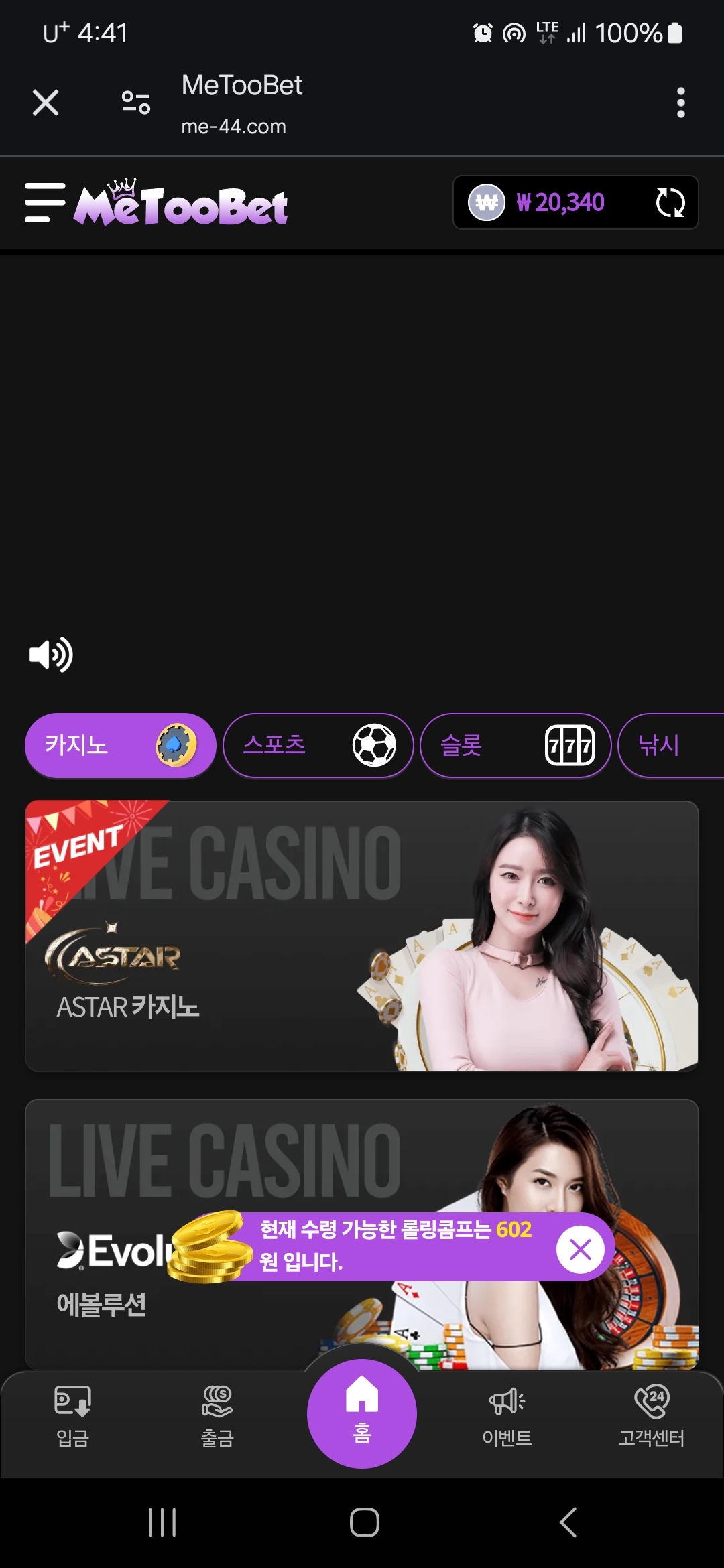Viewport: 724px width, 1568px height.
Task: Toggle the sound speaker icon
Action: [51, 655]
